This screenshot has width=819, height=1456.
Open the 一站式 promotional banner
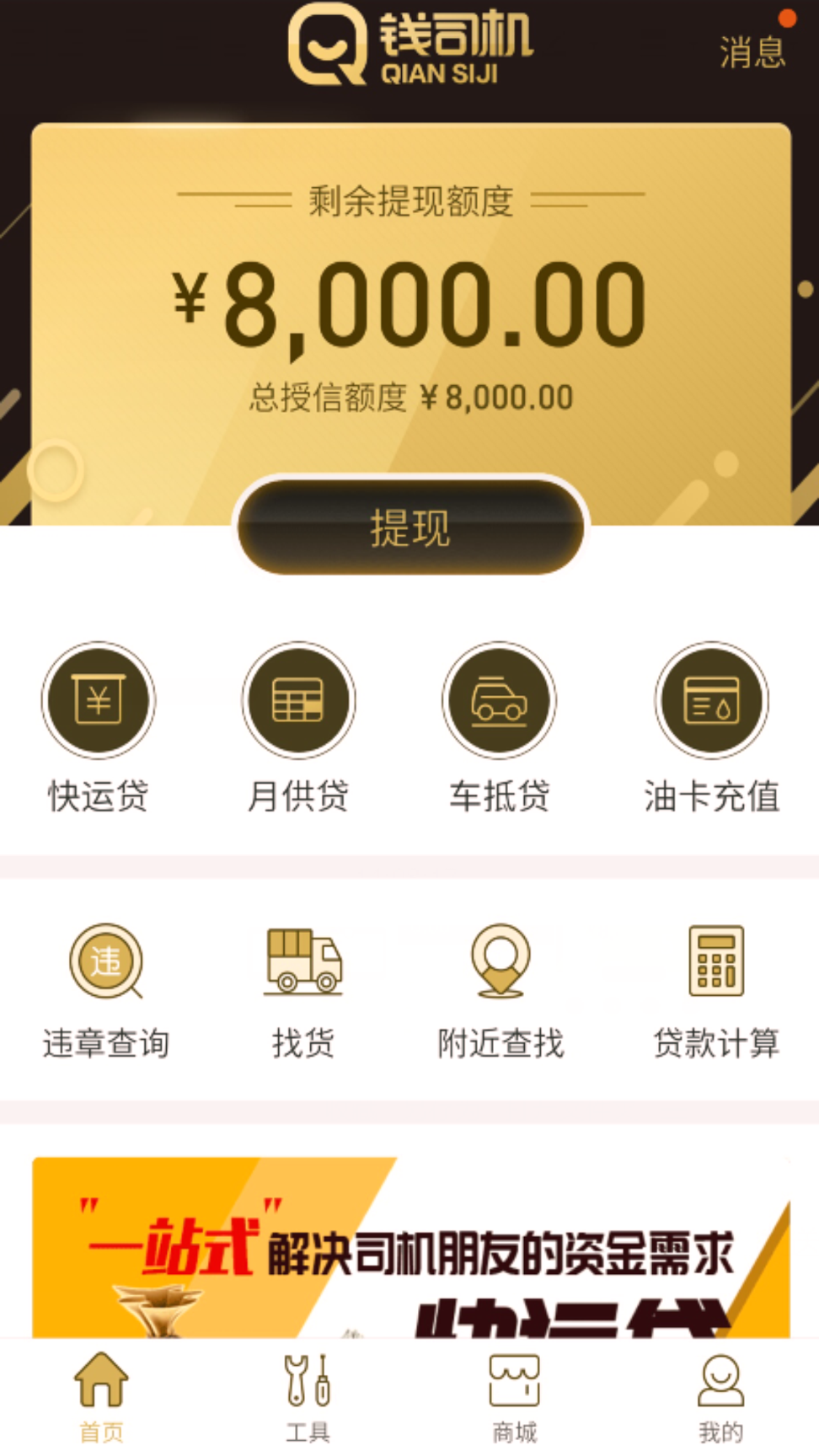coord(410,1247)
